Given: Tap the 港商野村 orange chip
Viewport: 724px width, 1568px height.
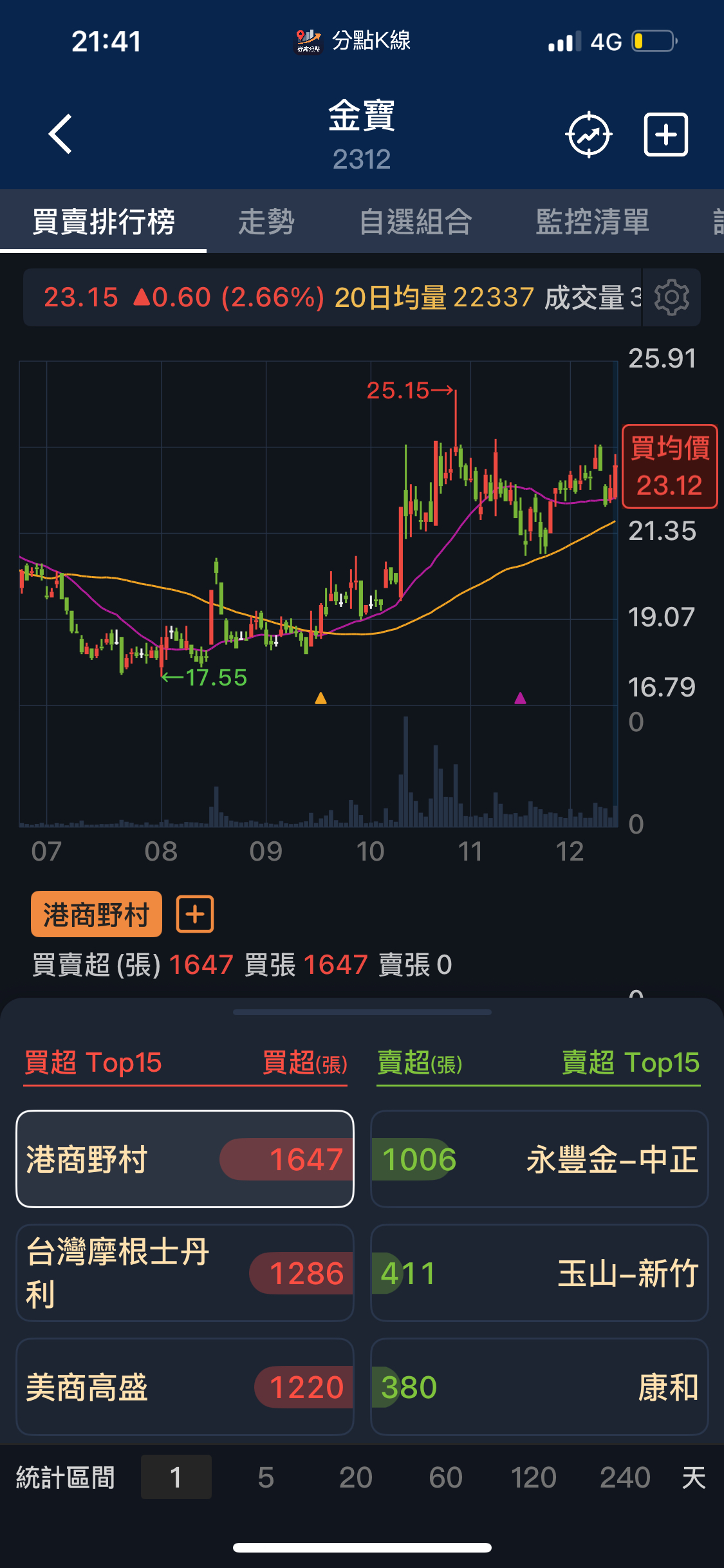Looking at the screenshot, I should tap(97, 915).
